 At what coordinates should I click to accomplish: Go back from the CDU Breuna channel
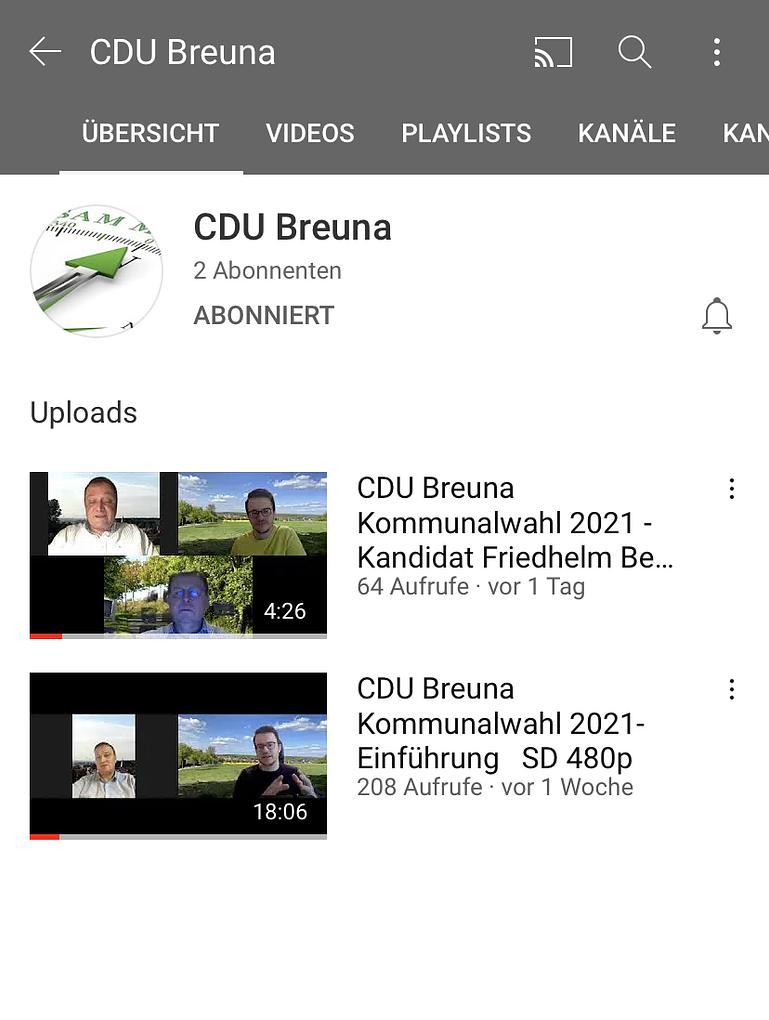click(45, 52)
